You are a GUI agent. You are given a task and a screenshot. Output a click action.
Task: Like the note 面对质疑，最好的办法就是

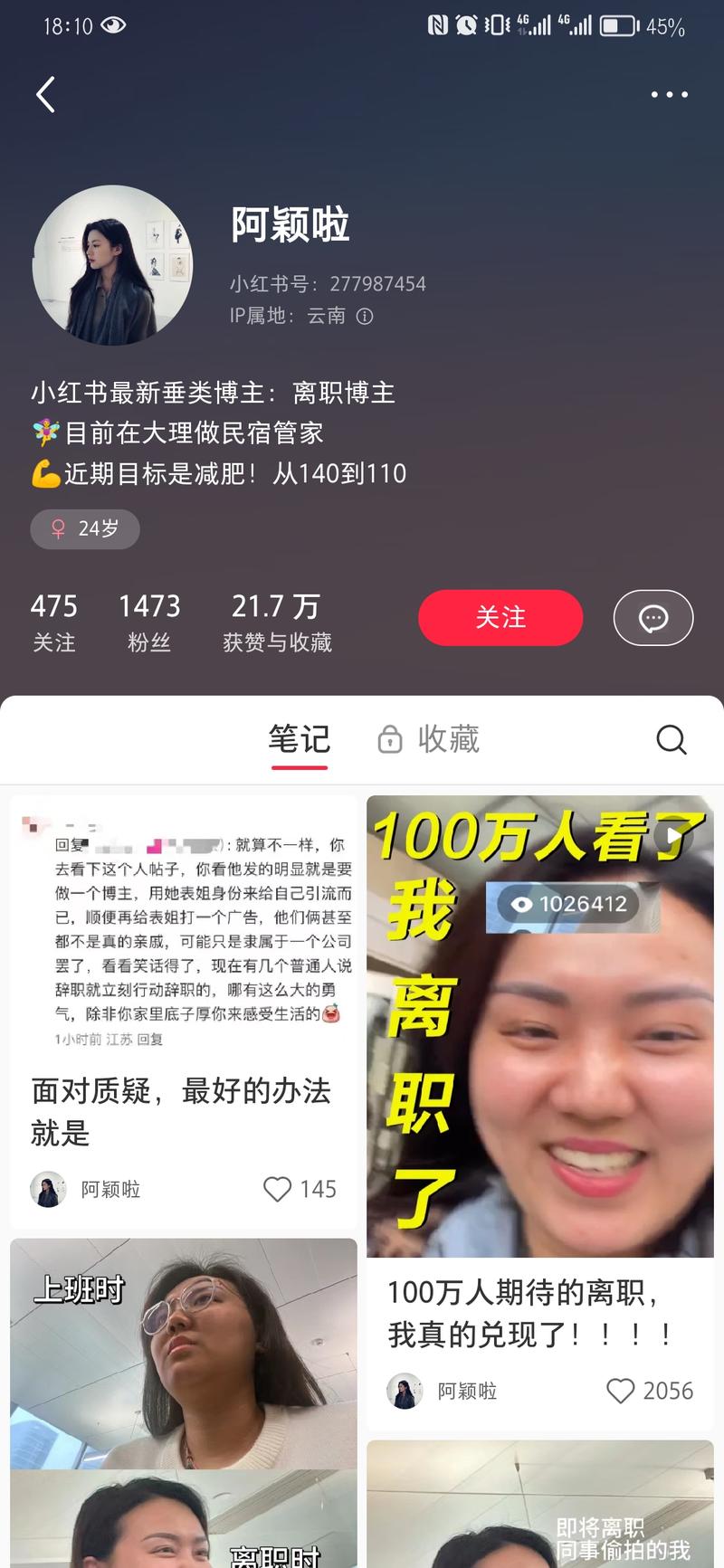[277, 1190]
